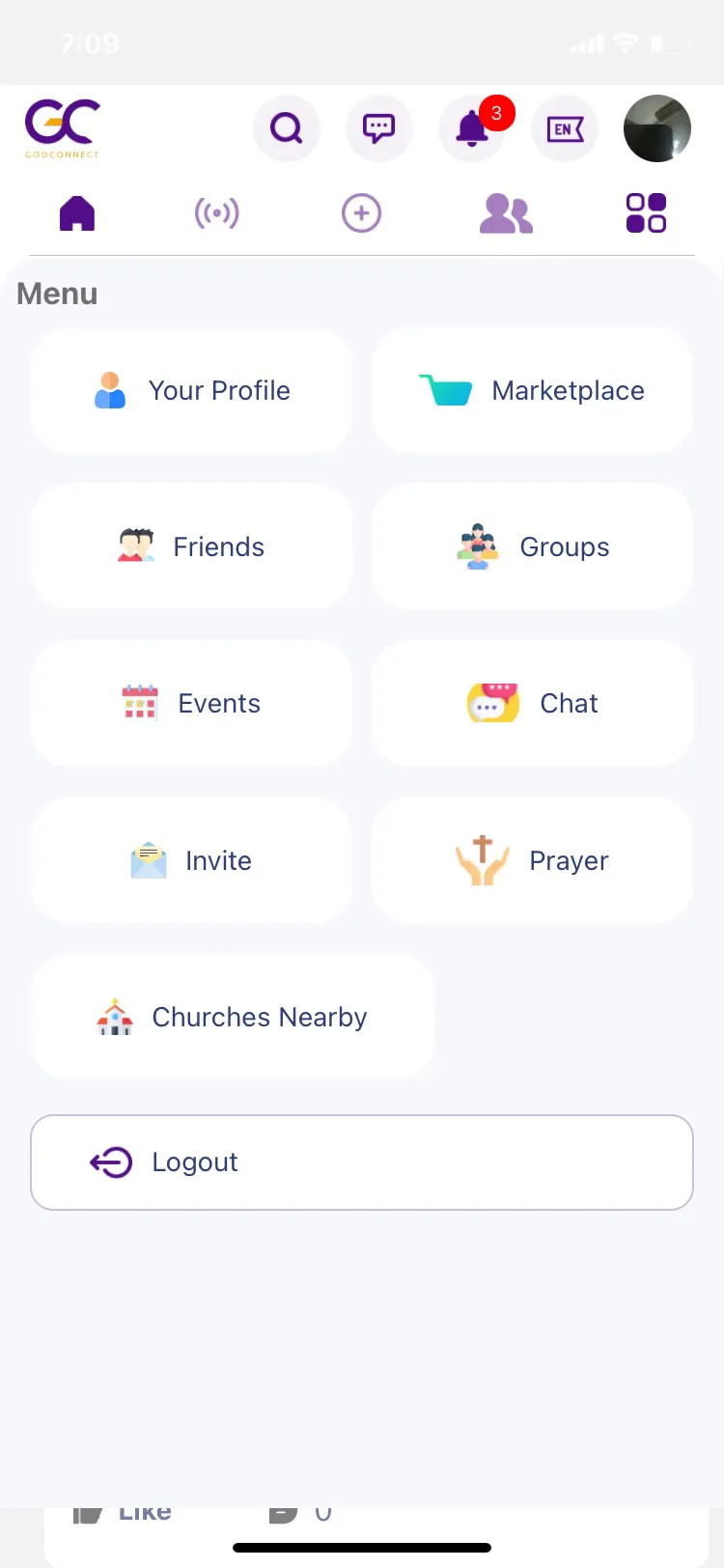The image size is (724, 1568).
Task: Browse the Marketplace
Action: (x=532, y=391)
